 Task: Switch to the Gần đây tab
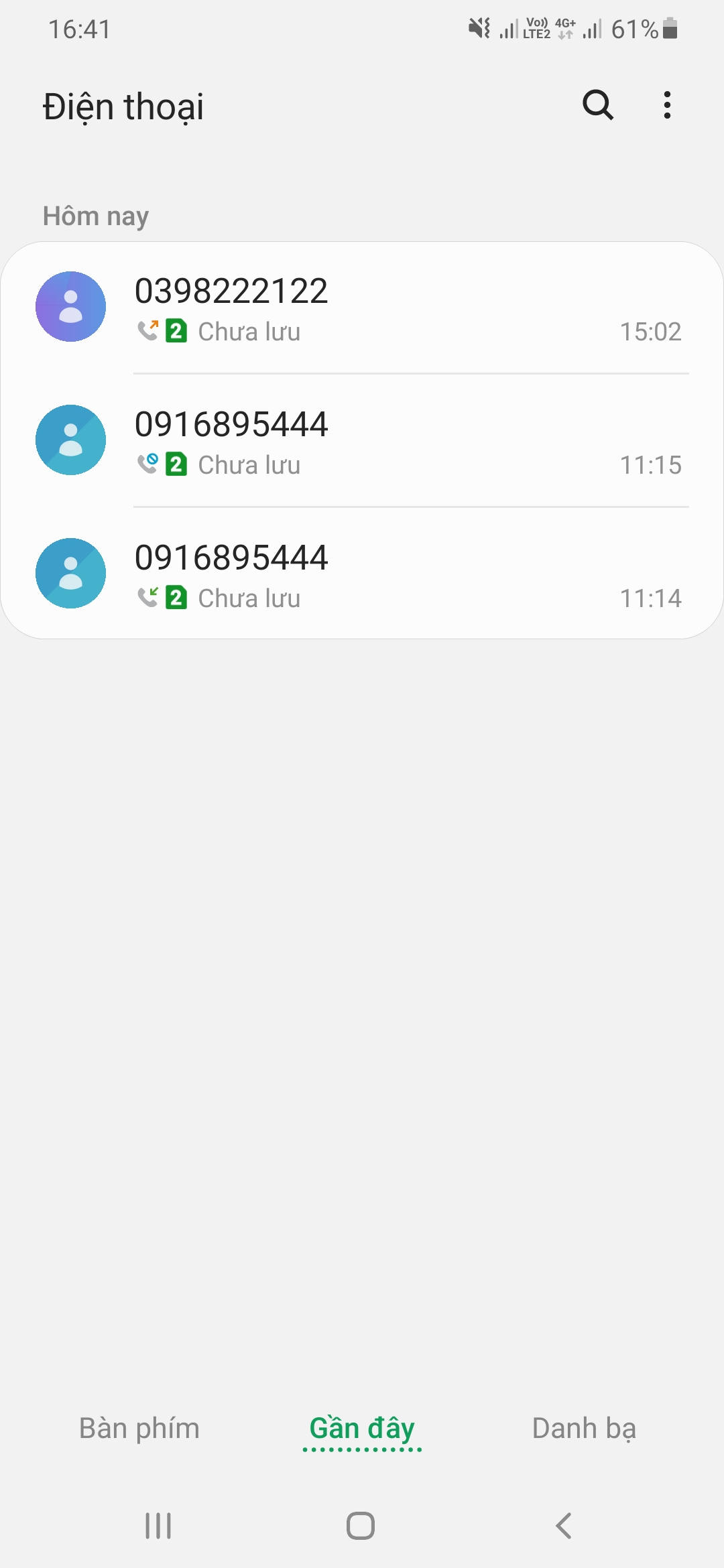click(x=362, y=1429)
